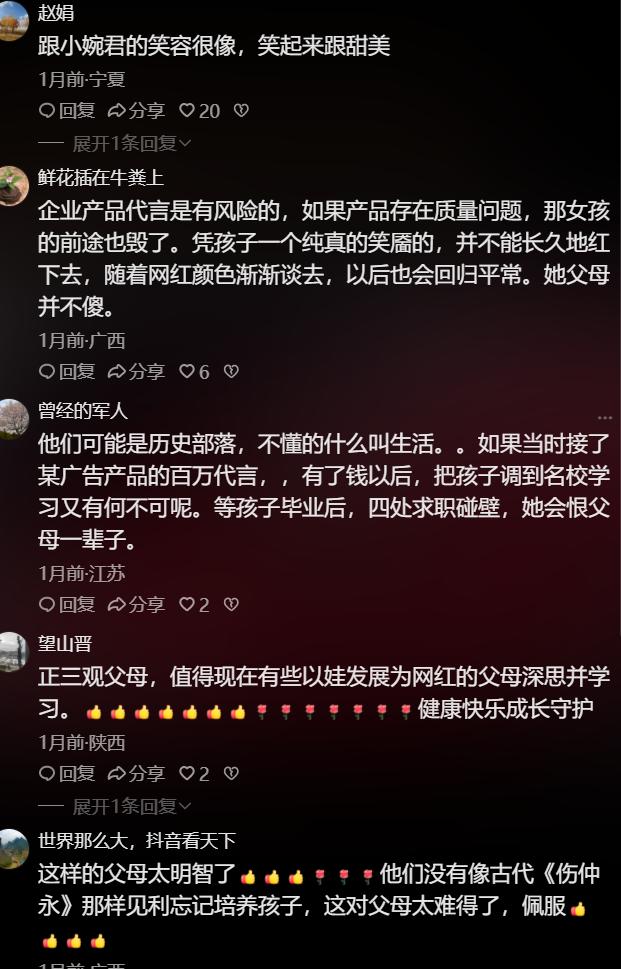The image size is (621, 969).
Task: View 曾经的军人's profile by username
Action: pos(83,411)
